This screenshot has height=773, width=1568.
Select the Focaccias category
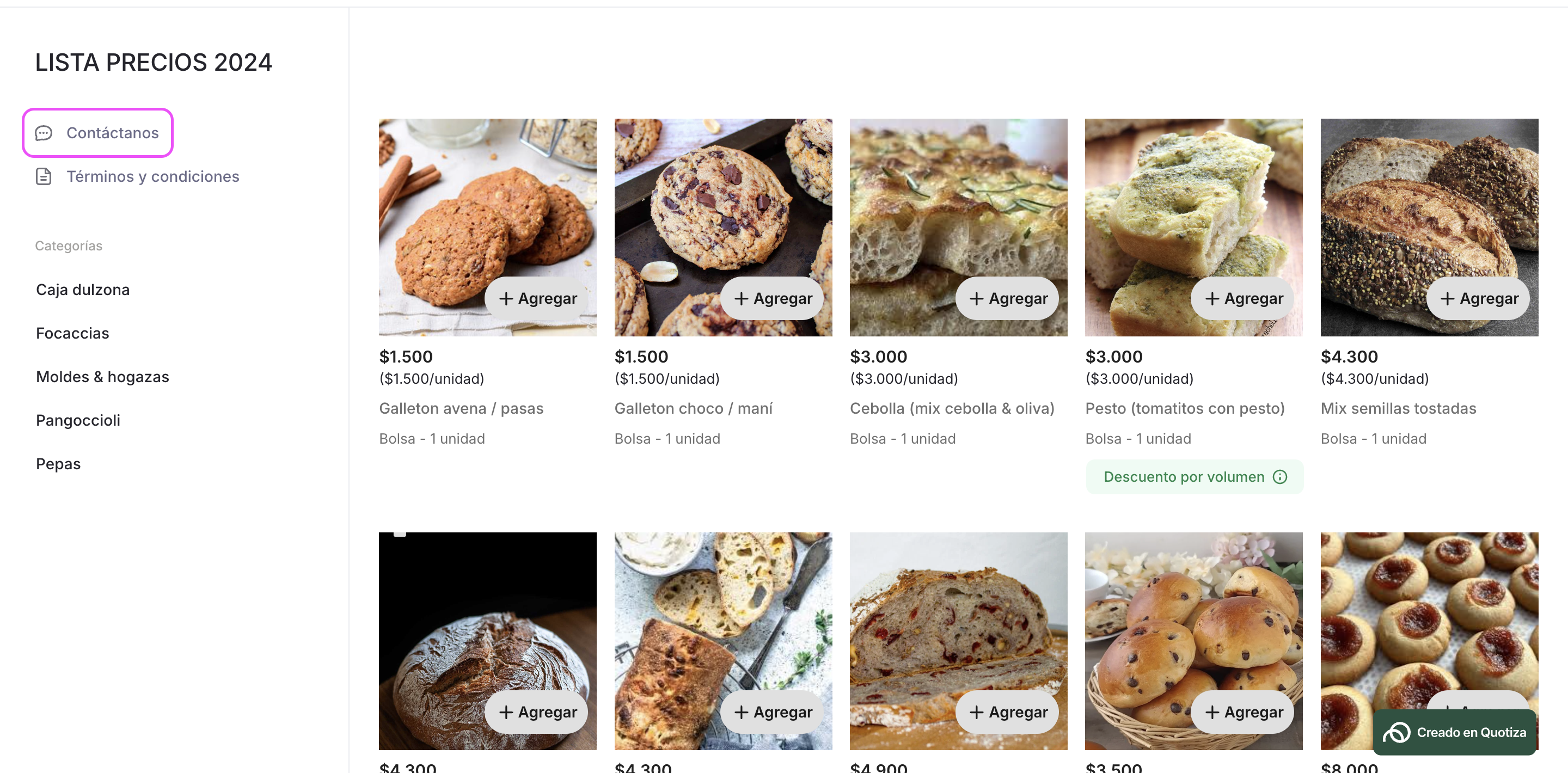(72, 333)
